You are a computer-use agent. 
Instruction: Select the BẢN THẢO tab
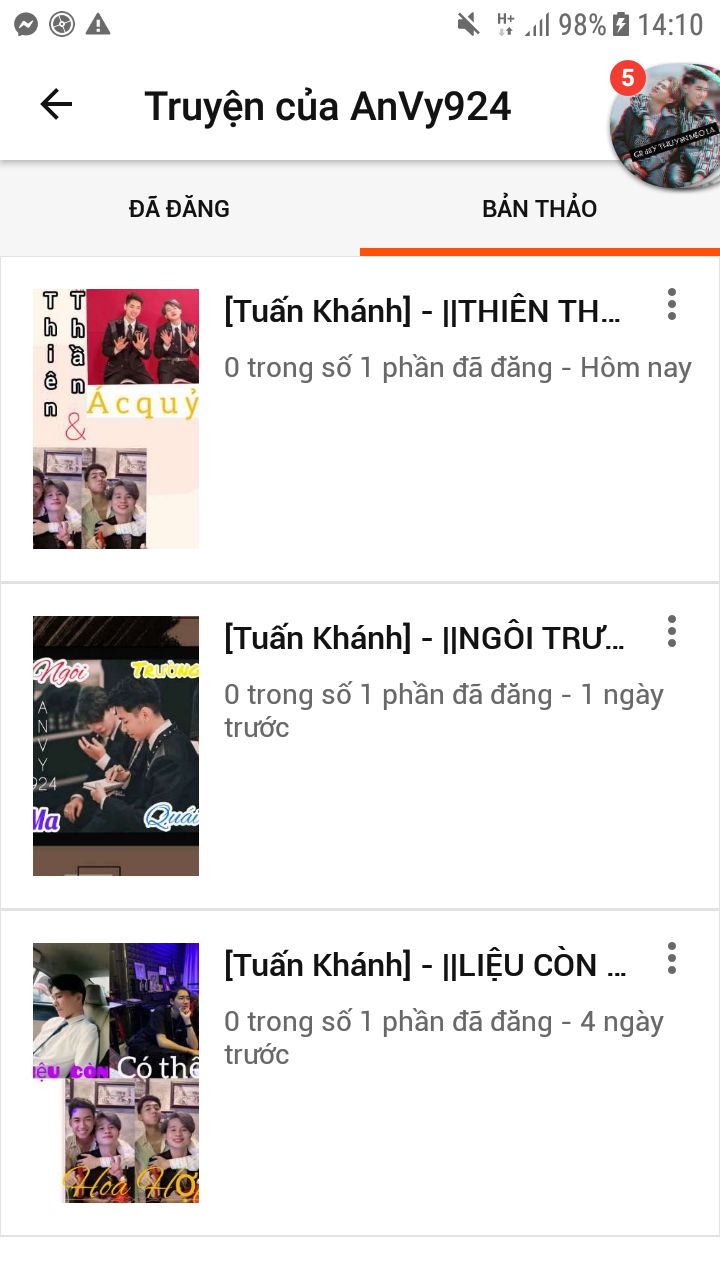pyautogui.click(x=539, y=209)
